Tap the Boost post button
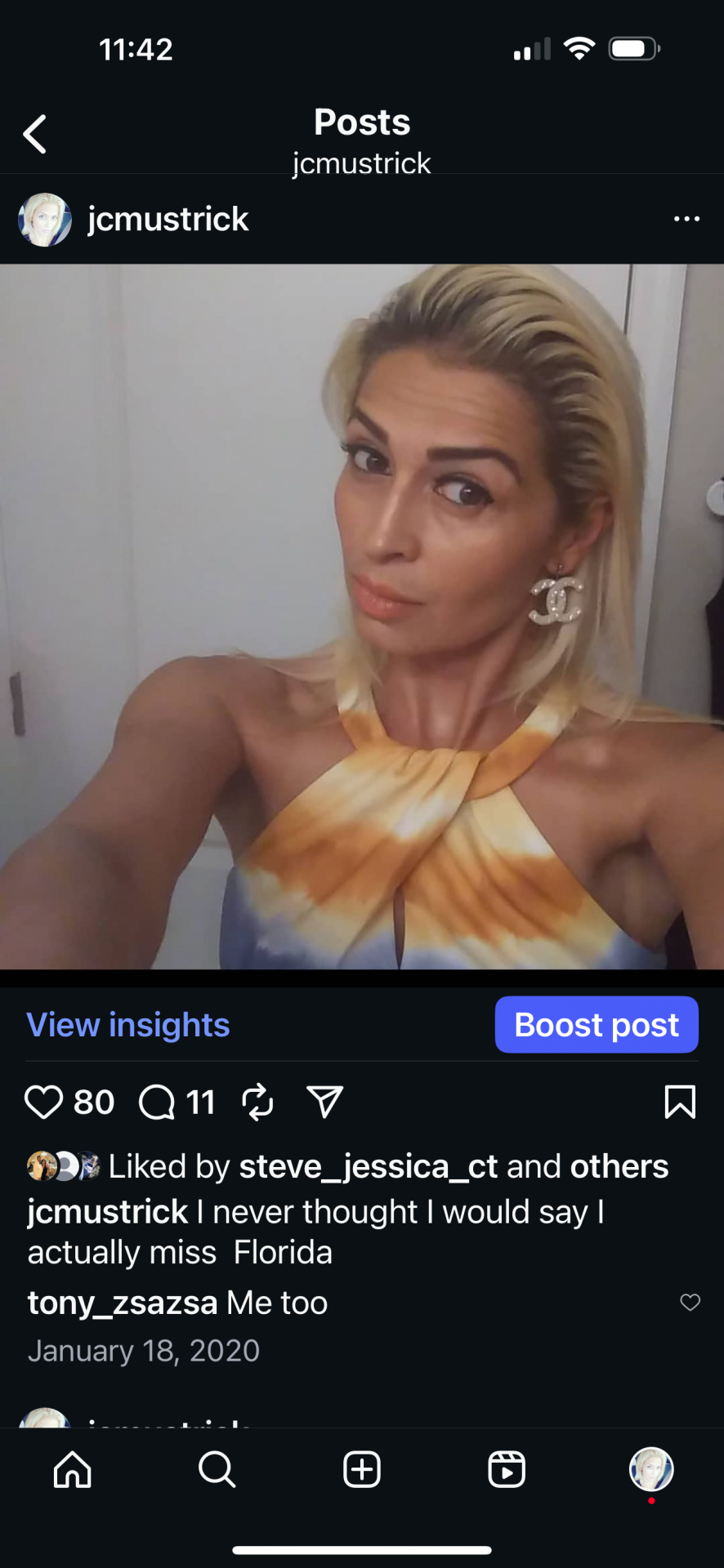Image resolution: width=724 pixels, height=1568 pixels. [597, 1025]
